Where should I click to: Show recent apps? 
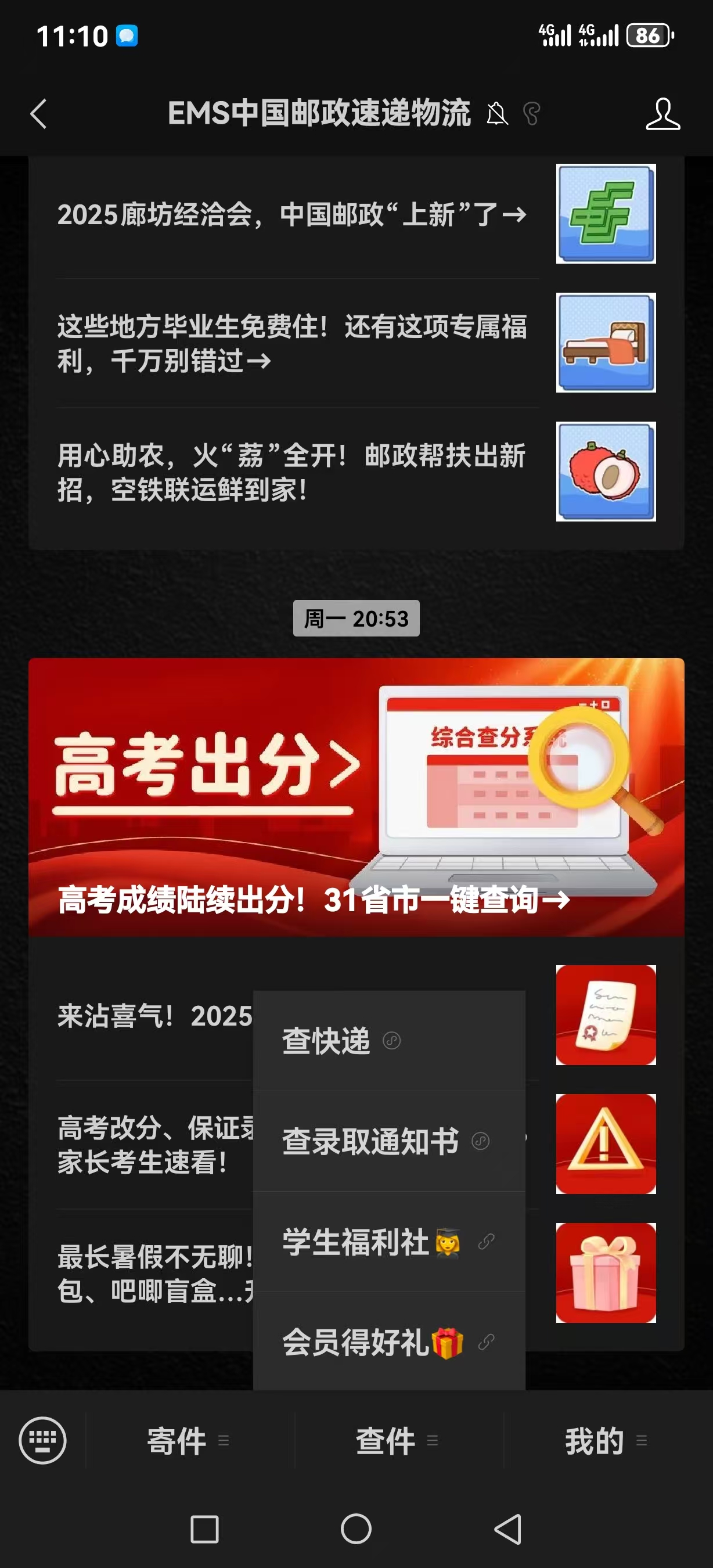point(204,1529)
